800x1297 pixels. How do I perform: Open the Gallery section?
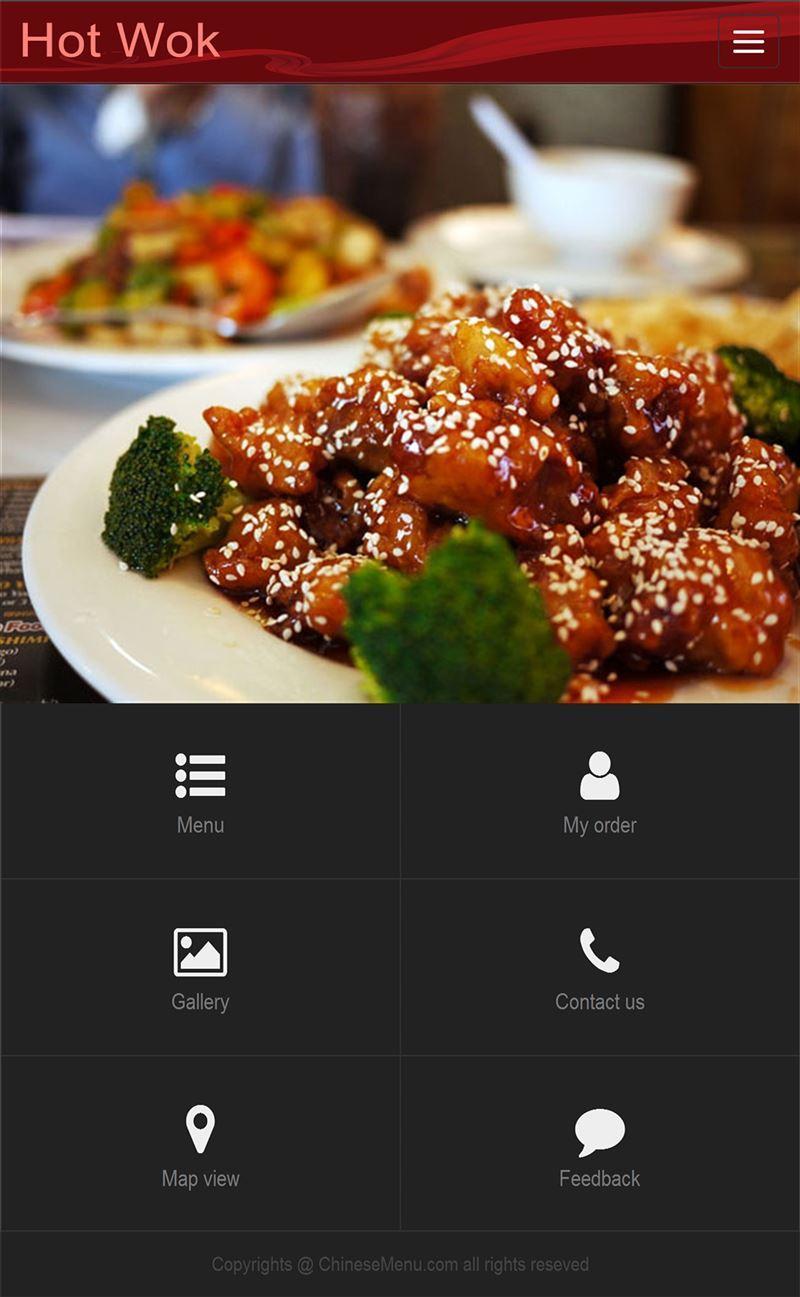(200, 968)
